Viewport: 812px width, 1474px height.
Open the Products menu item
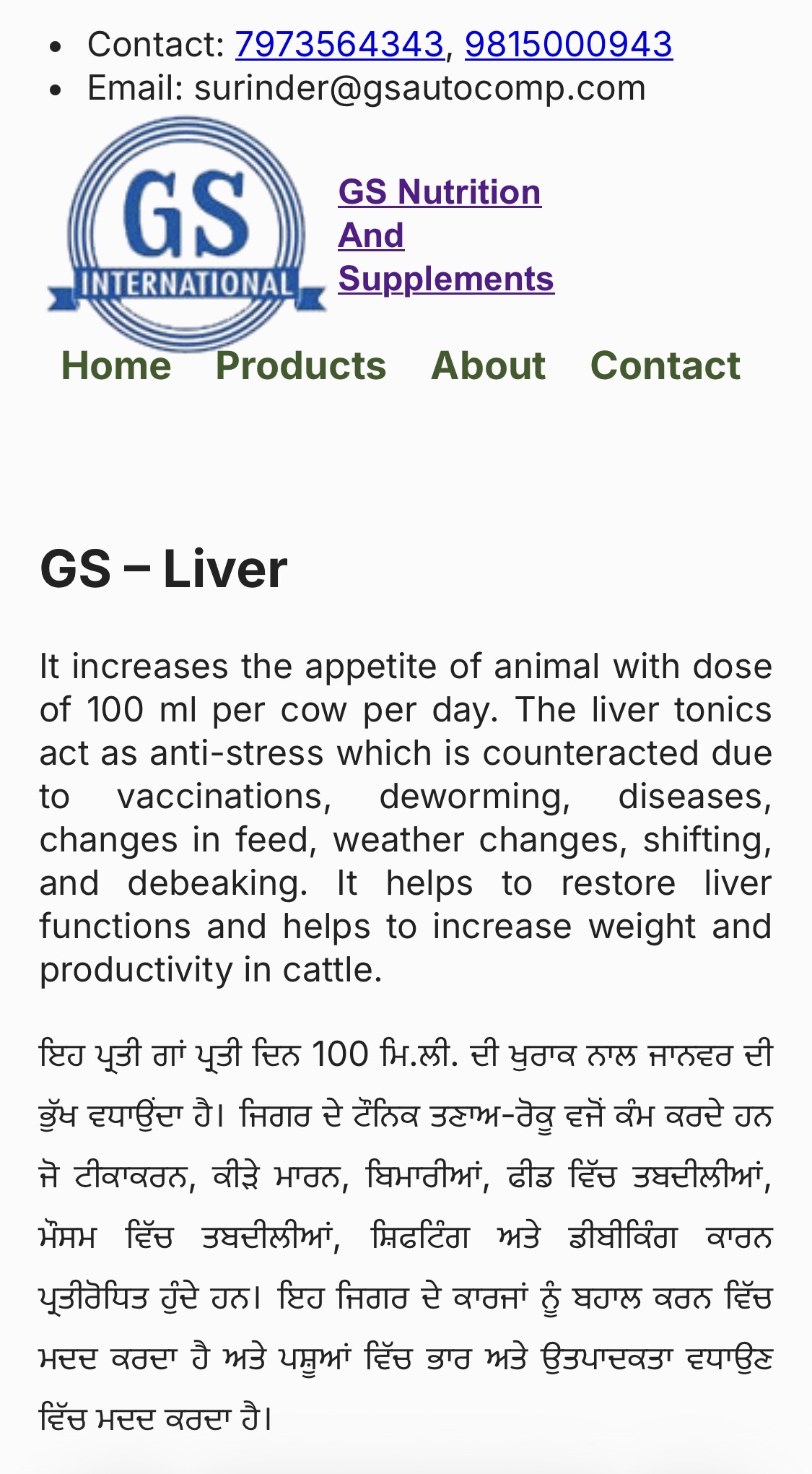pyautogui.click(x=300, y=365)
